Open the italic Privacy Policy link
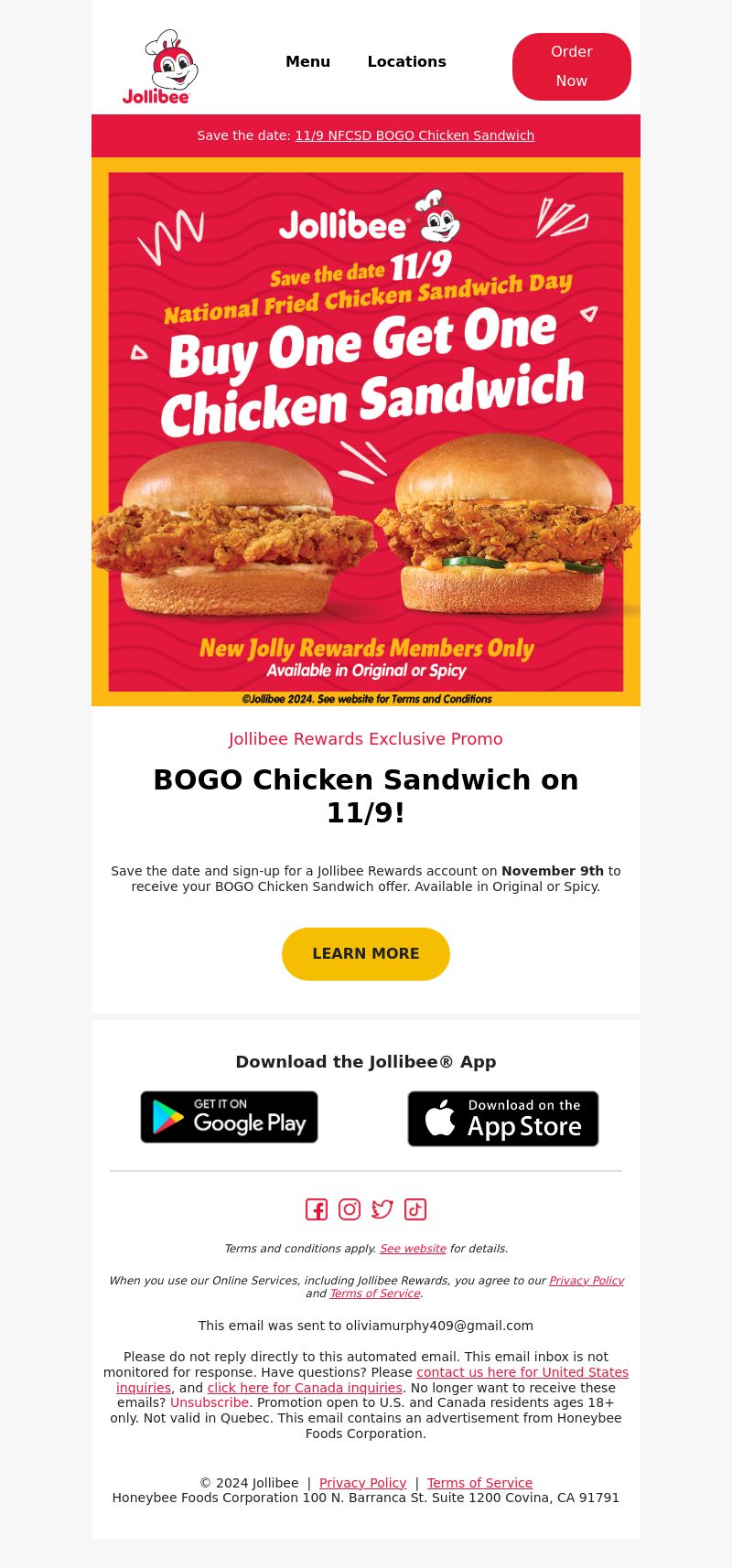This screenshot has height=1568, width=732. (x=587, y=1281)
